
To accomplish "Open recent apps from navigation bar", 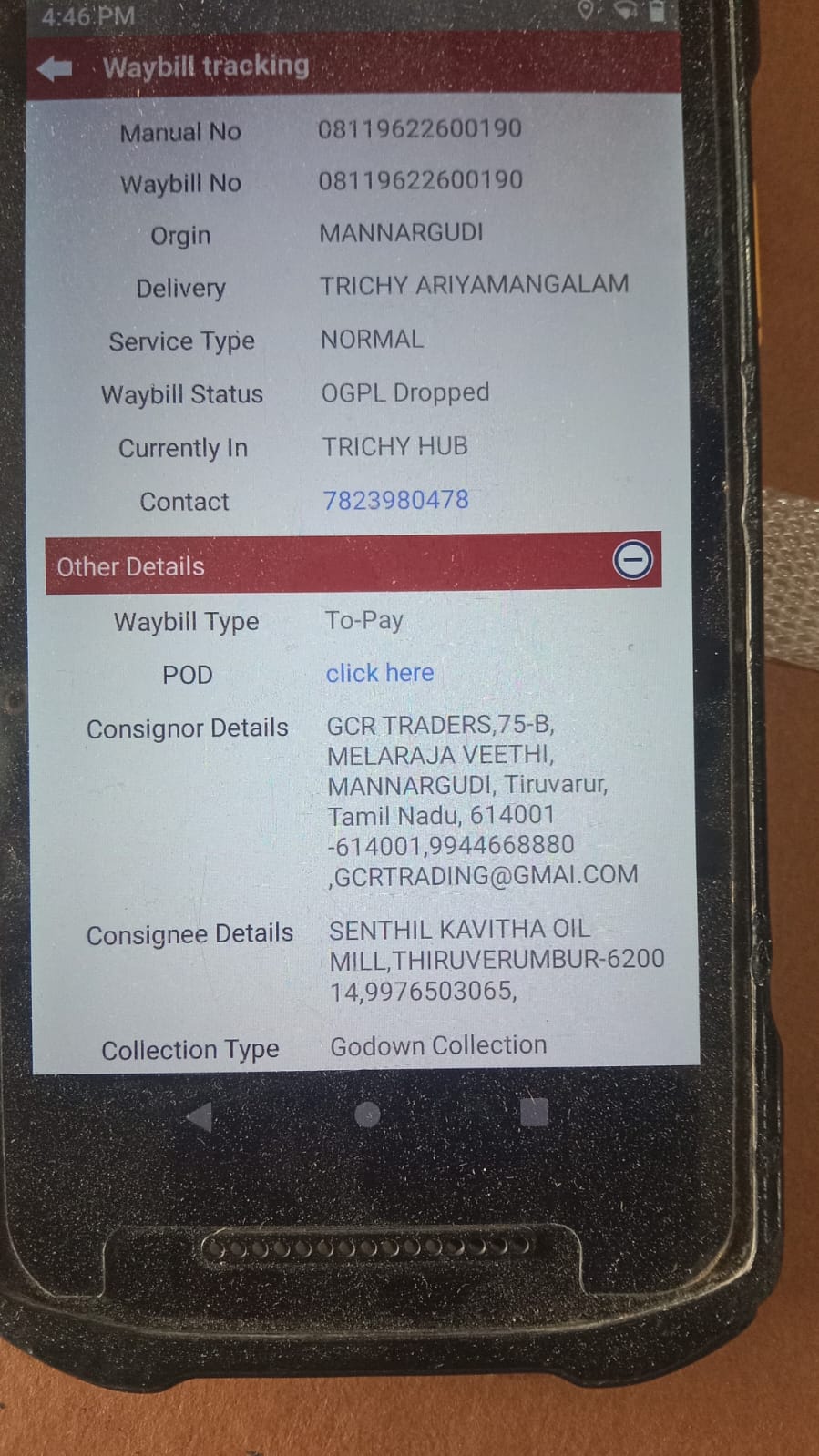I will [534, 1112].
